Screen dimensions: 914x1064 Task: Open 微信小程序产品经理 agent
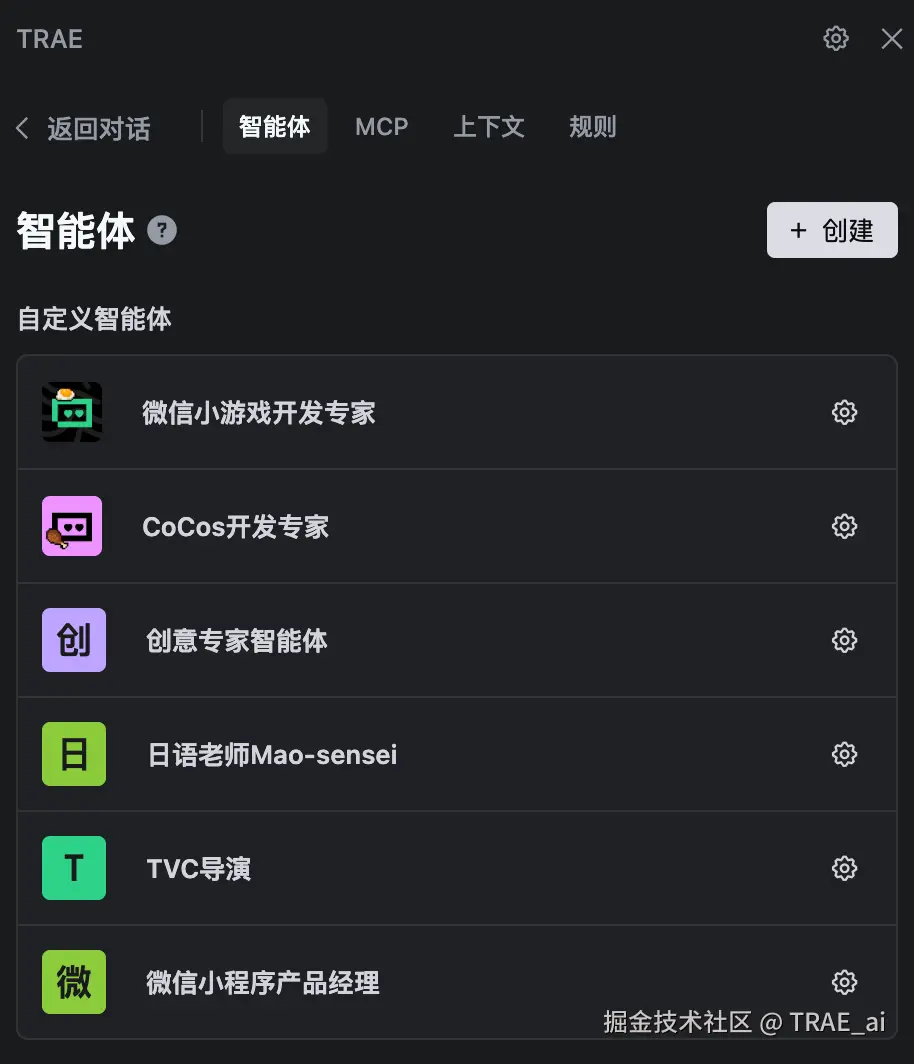point(263,983)
